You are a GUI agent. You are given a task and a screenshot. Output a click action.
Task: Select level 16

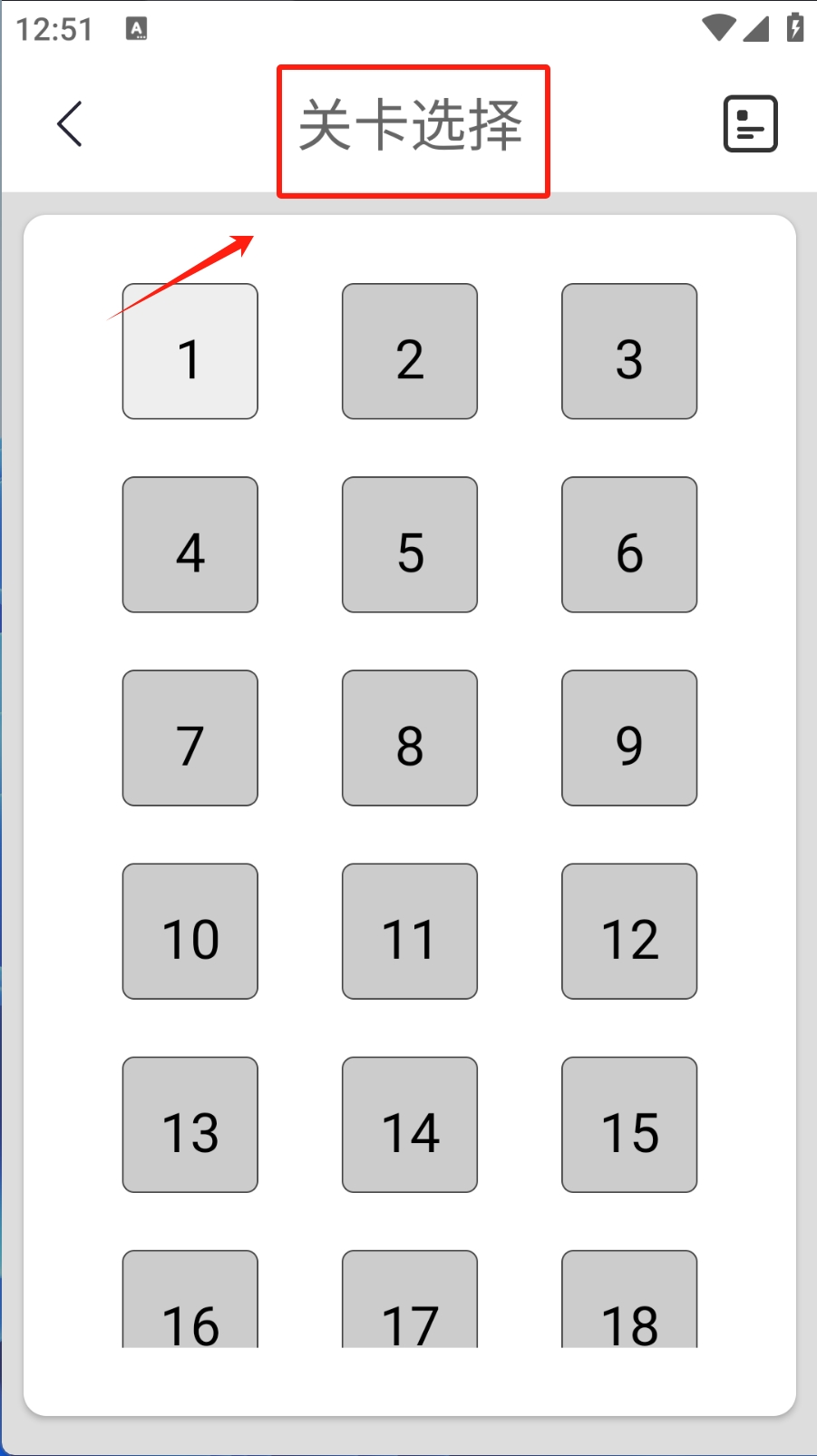click(190, 1298)
